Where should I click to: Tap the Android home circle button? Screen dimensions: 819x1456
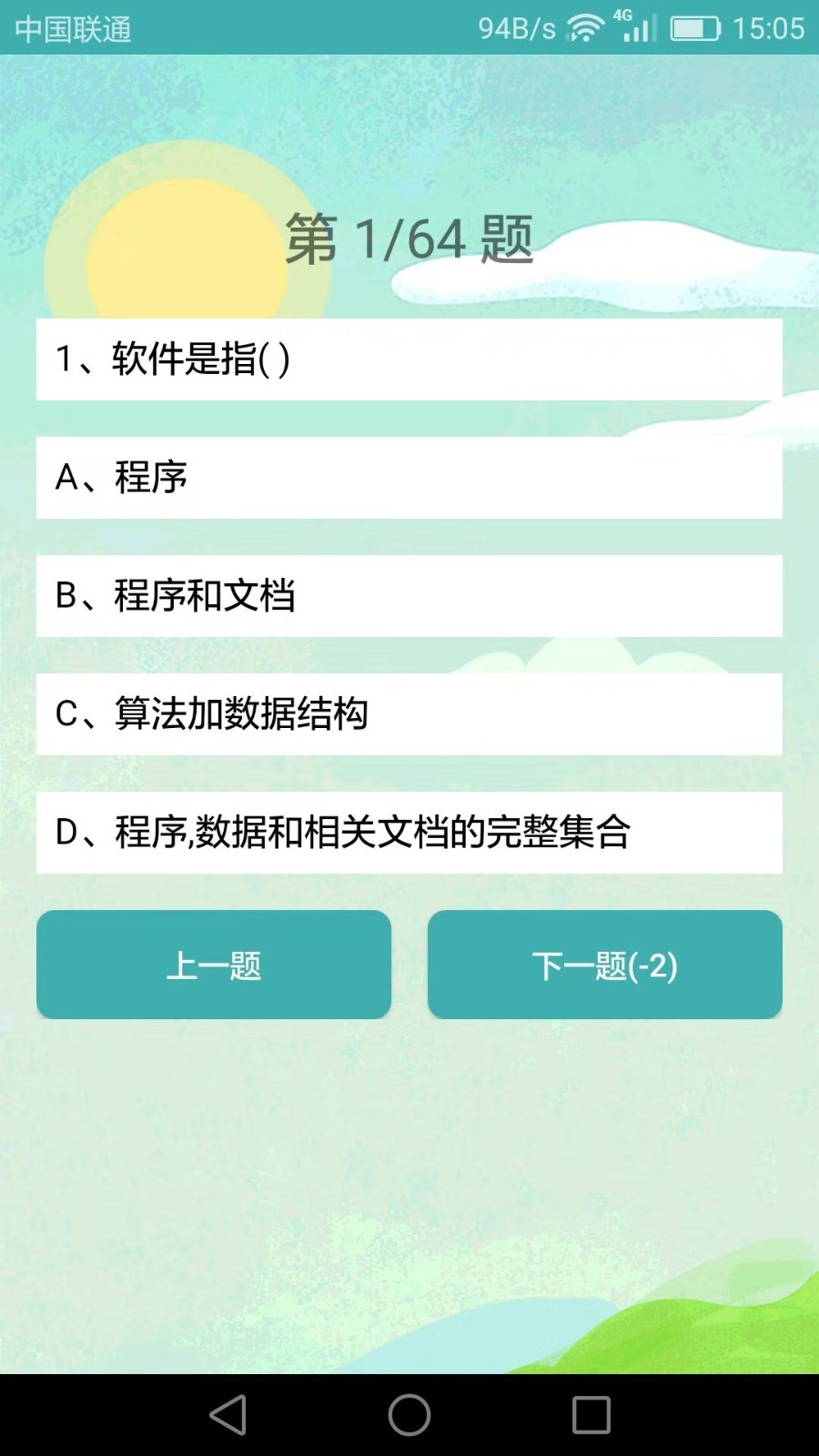[409, 1414]
